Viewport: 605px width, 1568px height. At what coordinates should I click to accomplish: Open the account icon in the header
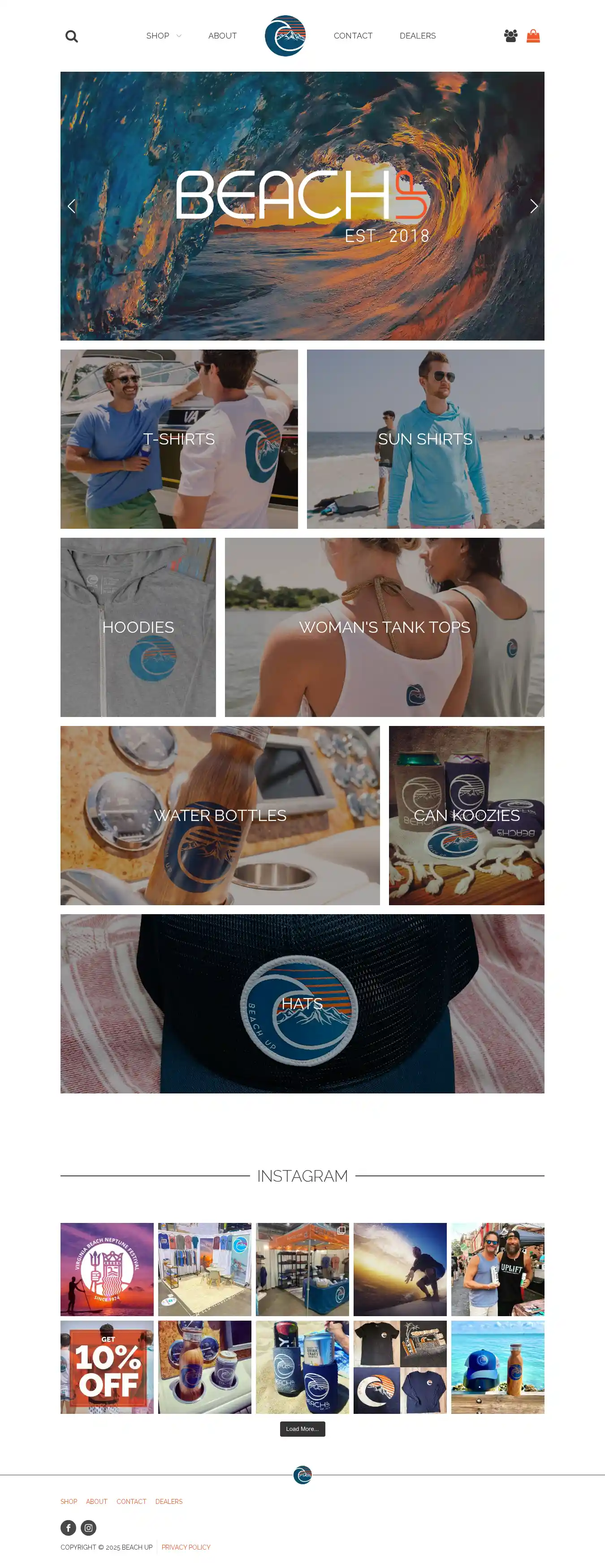[x=510, y=36]
